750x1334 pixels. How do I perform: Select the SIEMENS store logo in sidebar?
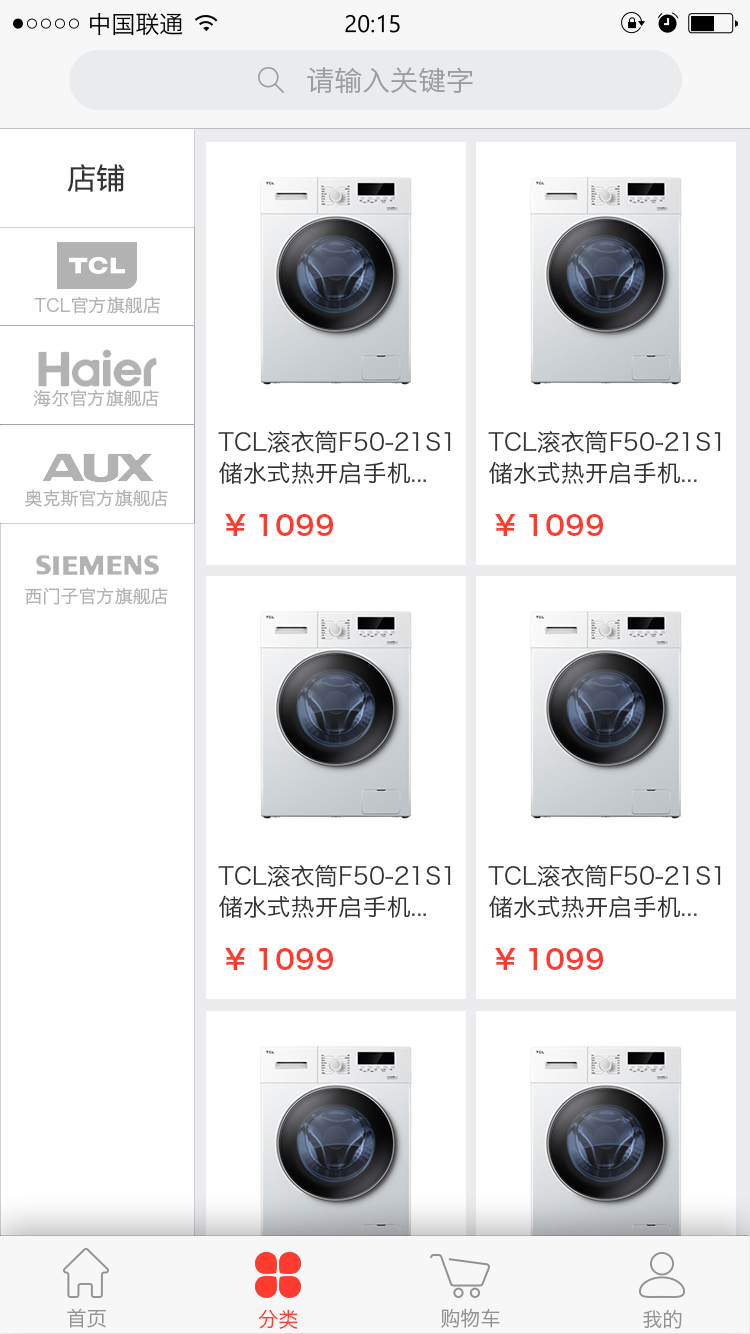click(x=97, y=565)
